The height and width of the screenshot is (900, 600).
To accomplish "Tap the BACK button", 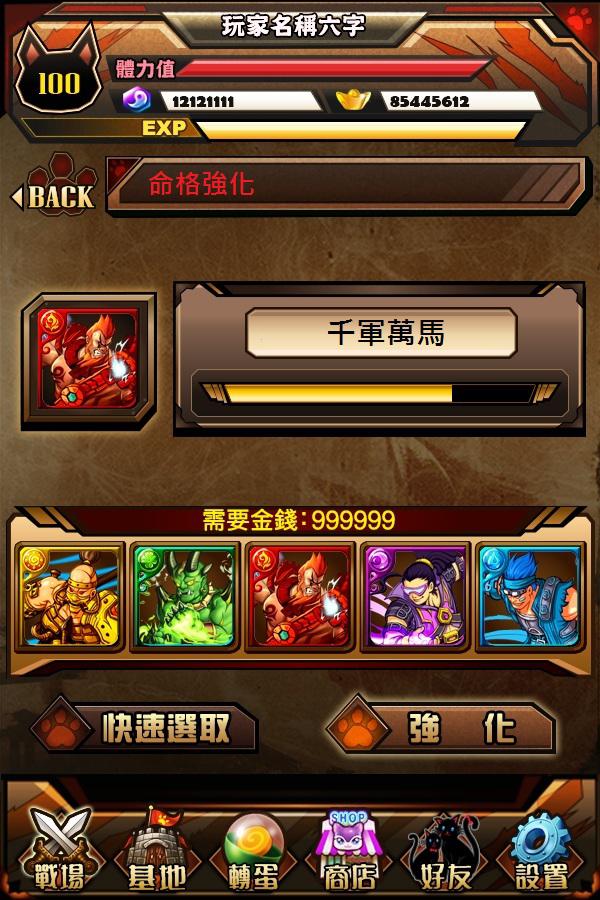I will pos(55,196).
